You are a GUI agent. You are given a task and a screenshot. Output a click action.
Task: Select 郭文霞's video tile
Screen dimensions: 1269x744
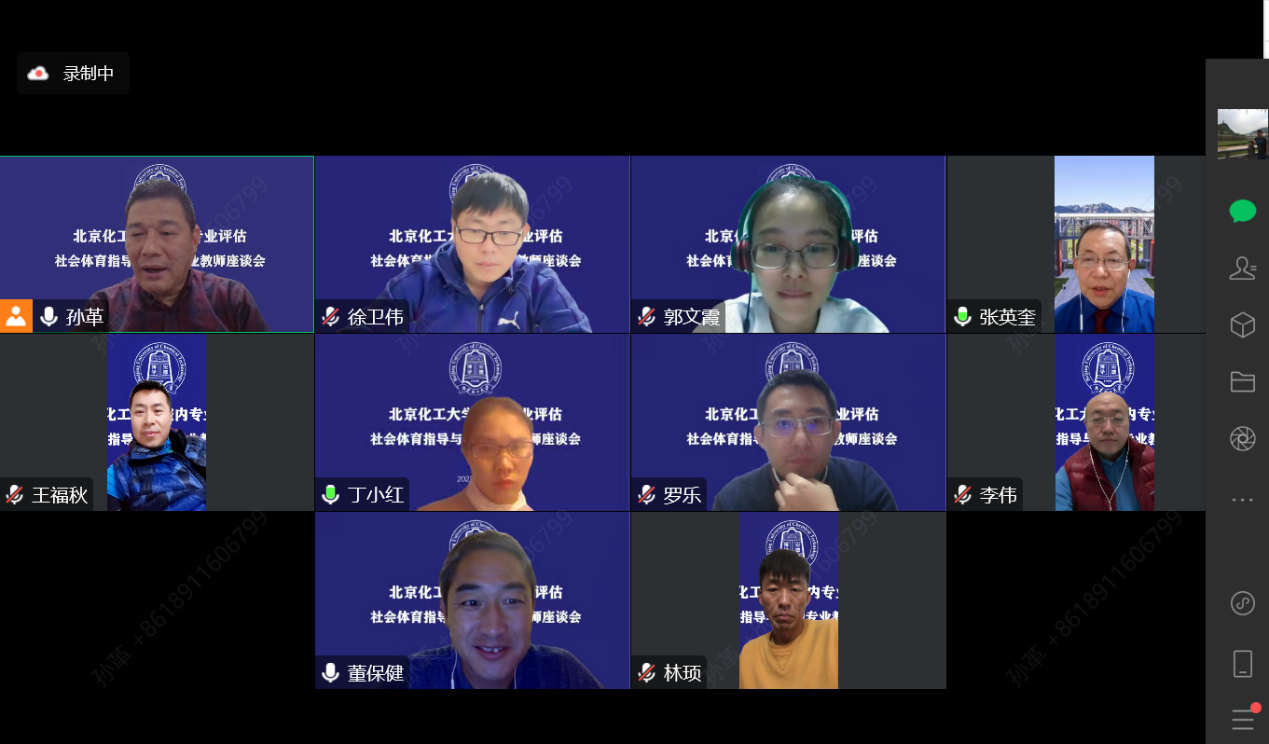pyautogui.click(x=788, y=243)
